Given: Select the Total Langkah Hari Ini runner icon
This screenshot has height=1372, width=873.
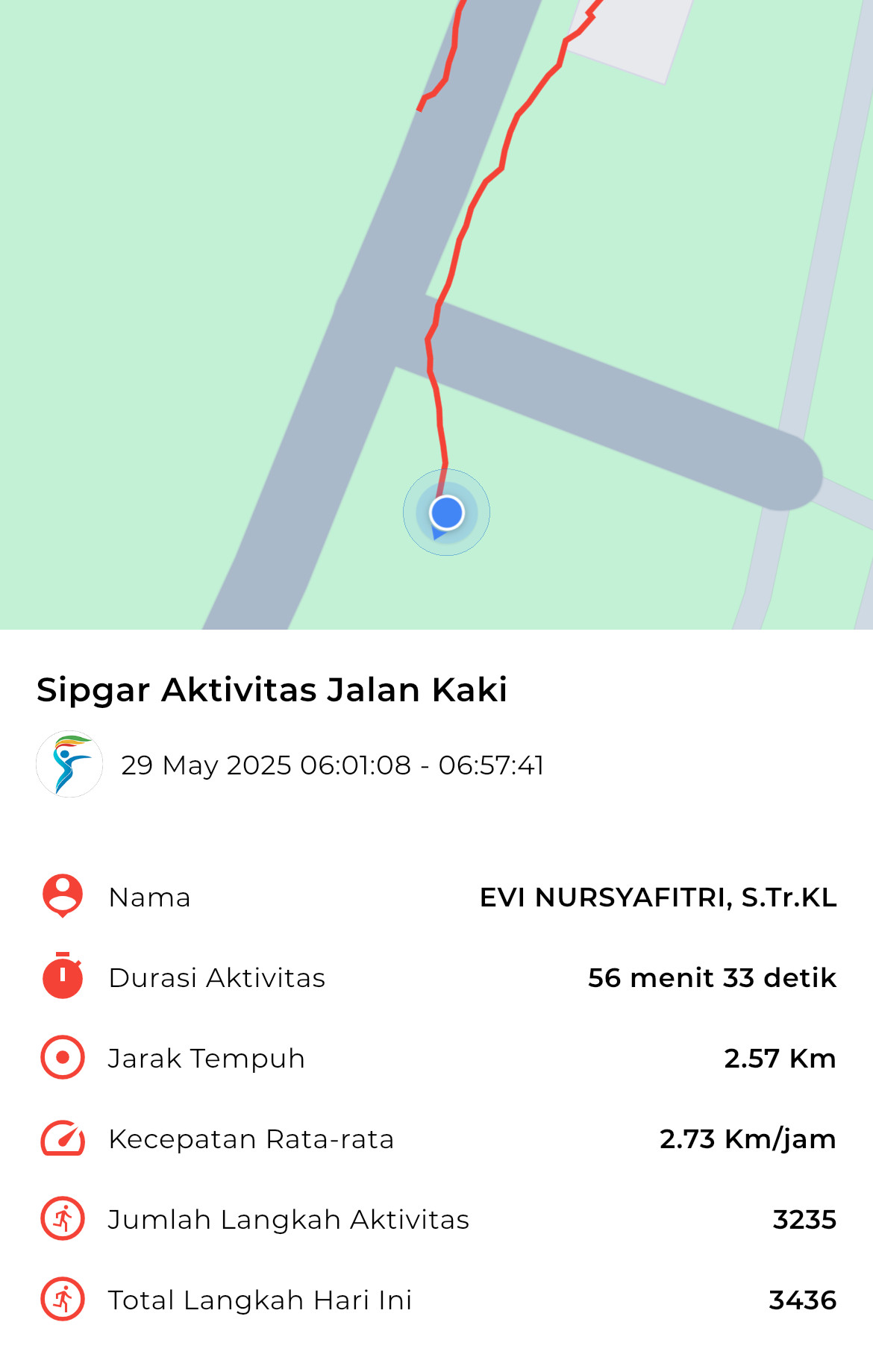Looking at the screenshot, I should point(63,1300).
